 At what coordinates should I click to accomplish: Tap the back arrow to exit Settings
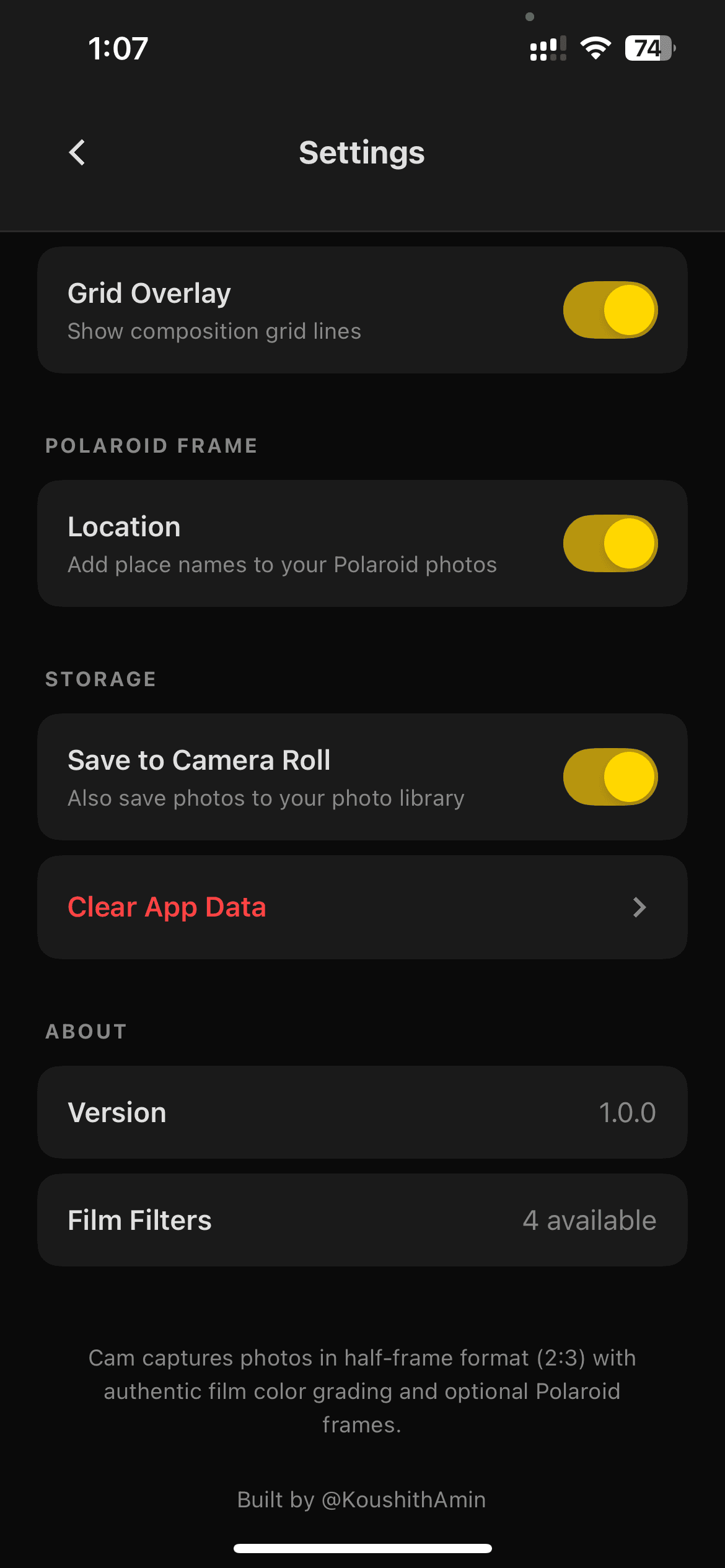coord(77,152)
